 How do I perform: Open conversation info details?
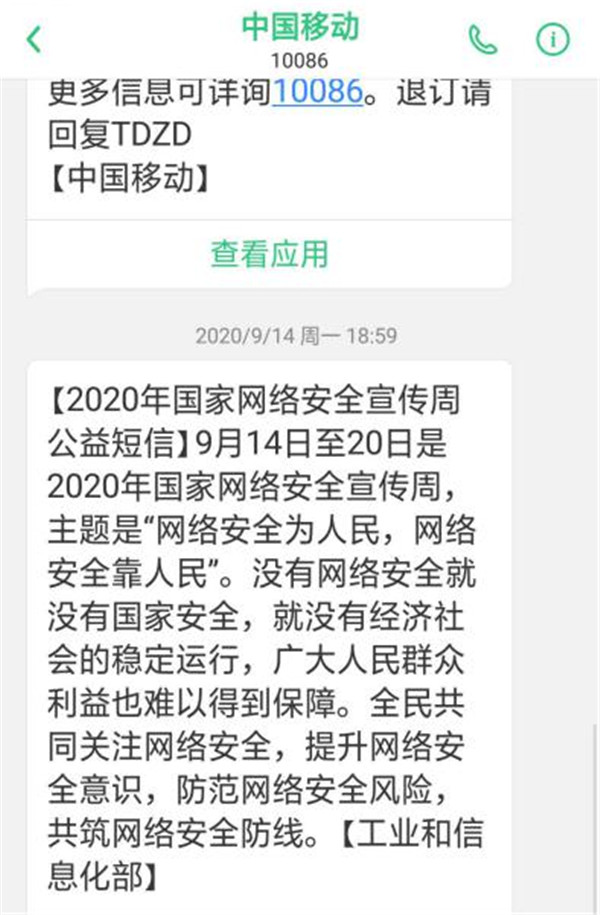(552, 40)
